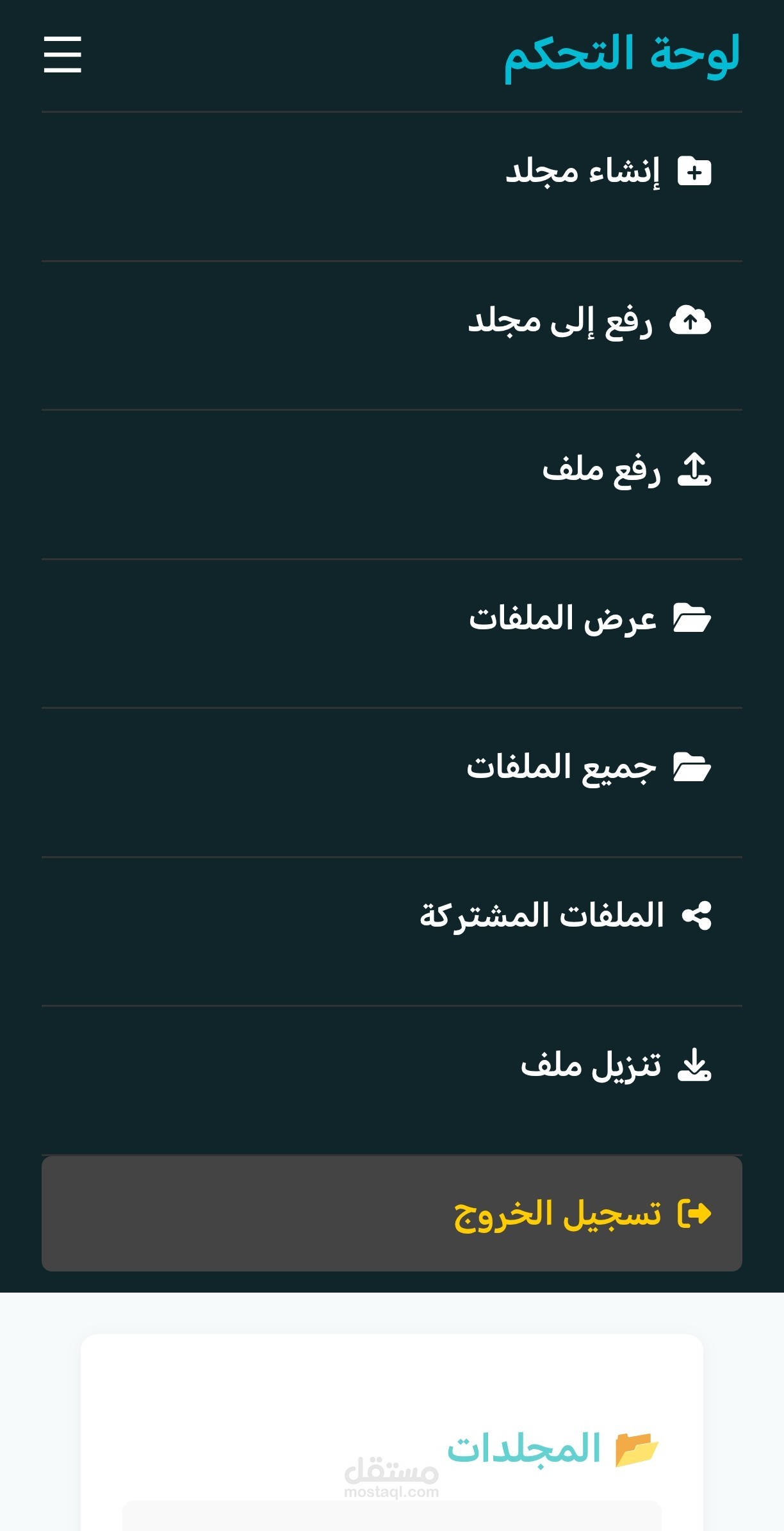This screenshot has height=1531, width=784.
Task: Log out via تسجيل الخروج
Action: pos(392,1214)
